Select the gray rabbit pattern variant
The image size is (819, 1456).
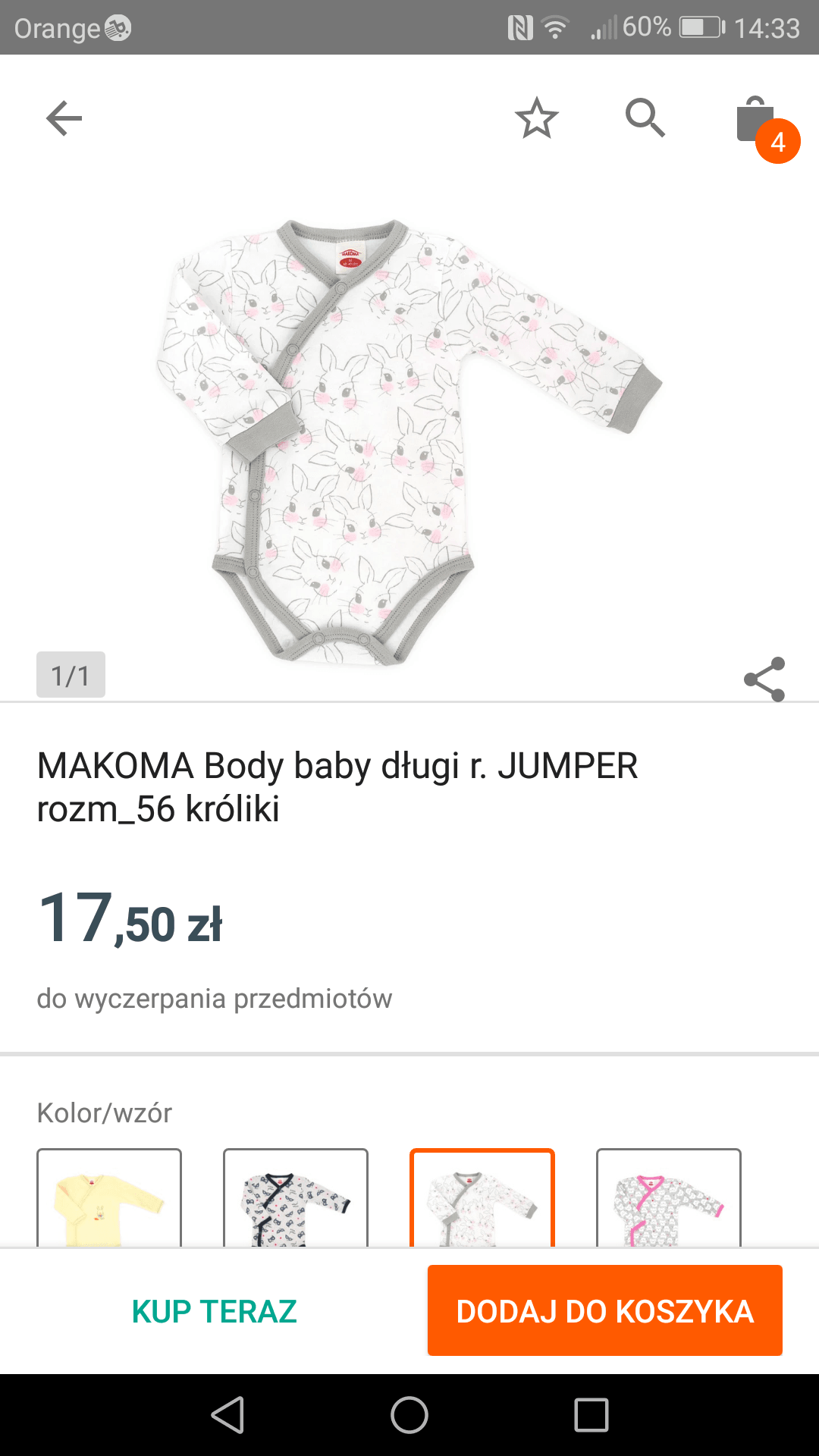click(x=482, y=1197)
